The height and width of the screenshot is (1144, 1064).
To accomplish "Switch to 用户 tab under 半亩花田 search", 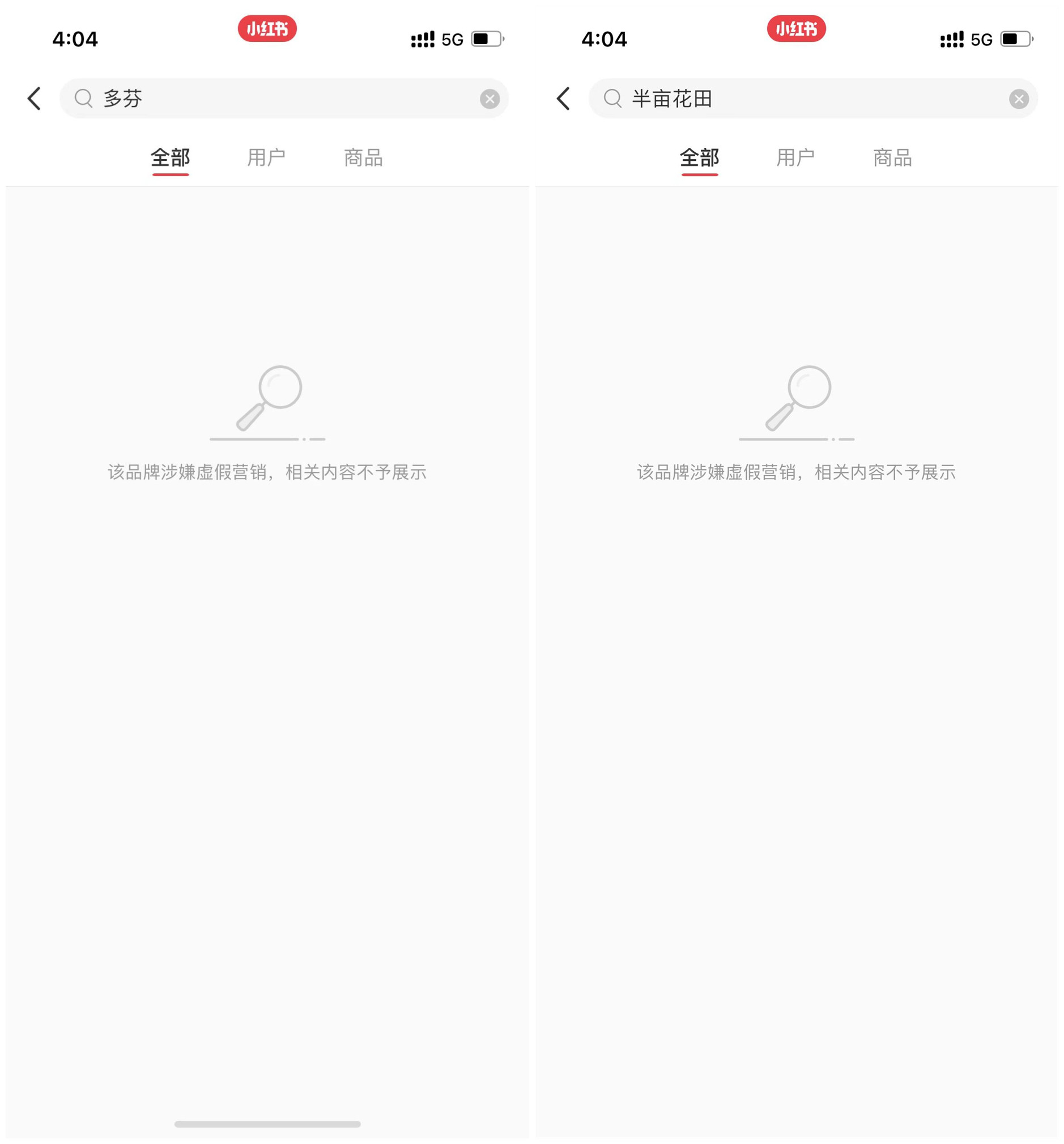I will (795, 157).
